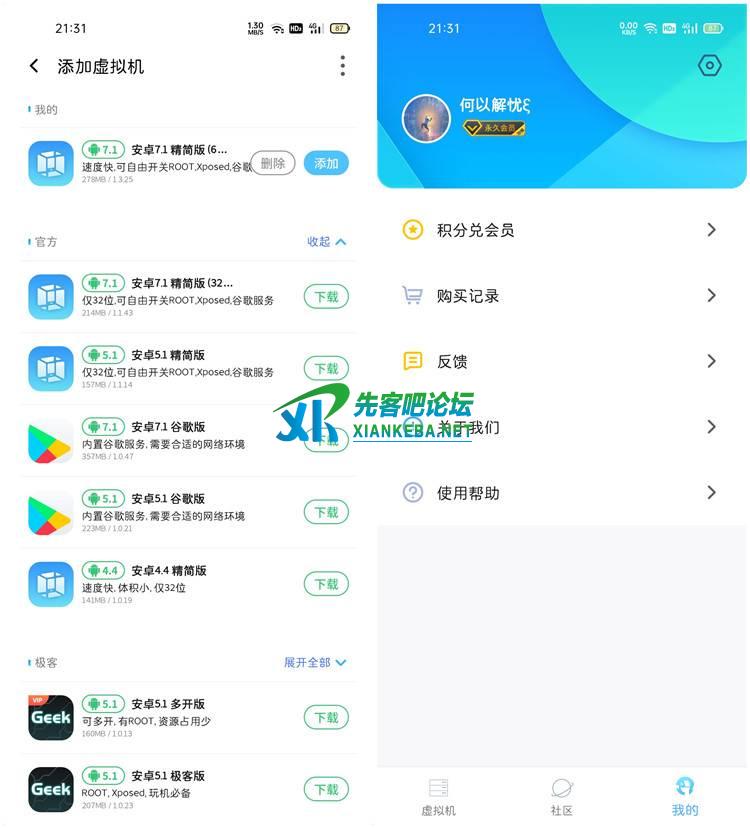The image size is (750, 828).
Task: Download 安卓7.1 精简版 (32位)
Action: pyautogui.click(x=326, y=297)
